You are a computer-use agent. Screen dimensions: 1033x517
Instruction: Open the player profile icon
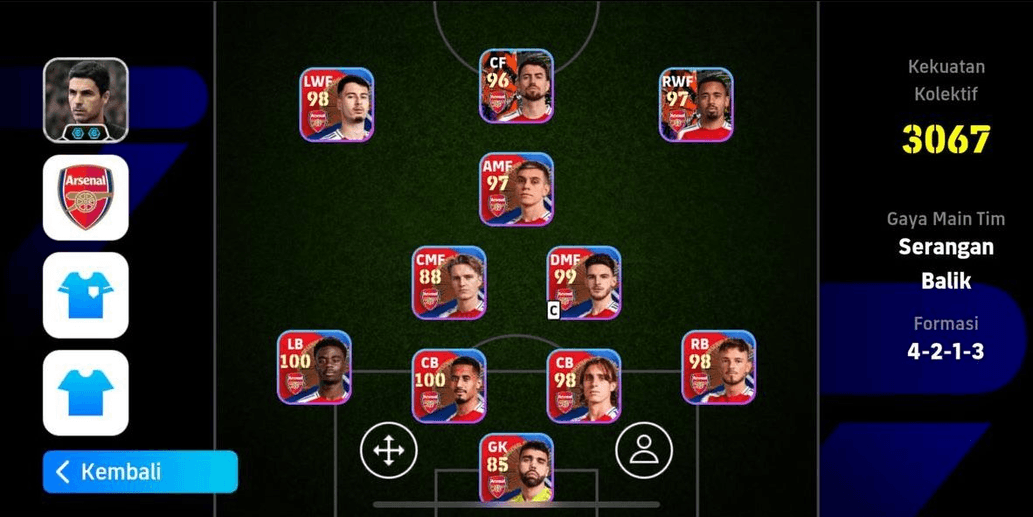tap(644, 450)
